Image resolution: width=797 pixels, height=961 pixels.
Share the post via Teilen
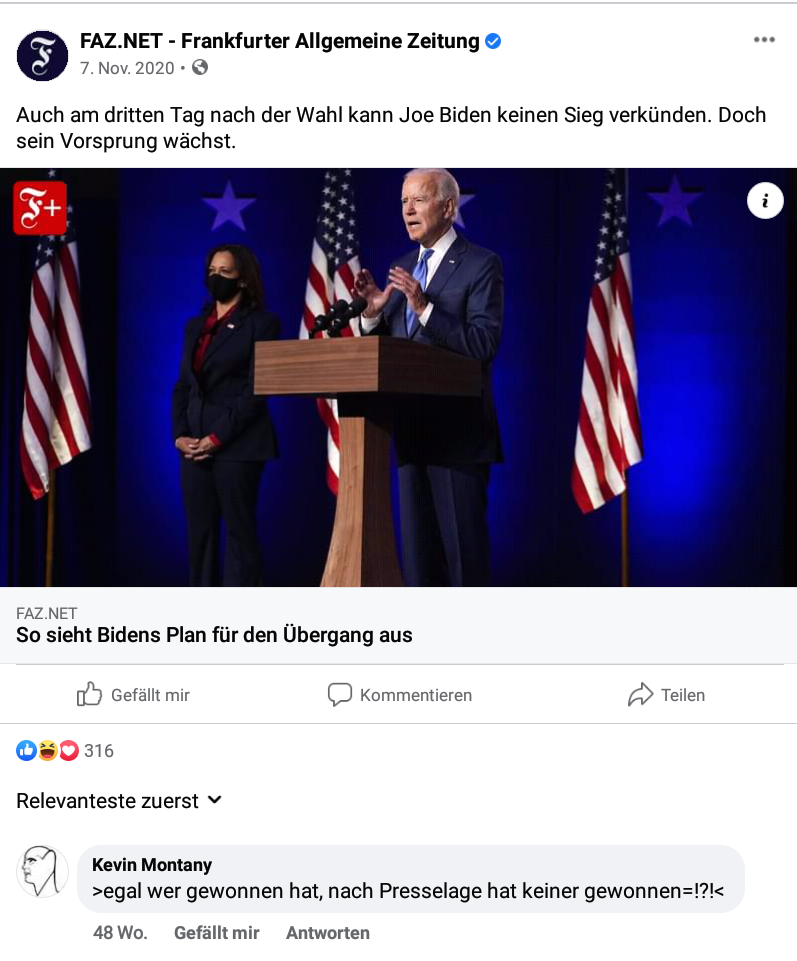[x=666, y=695]
